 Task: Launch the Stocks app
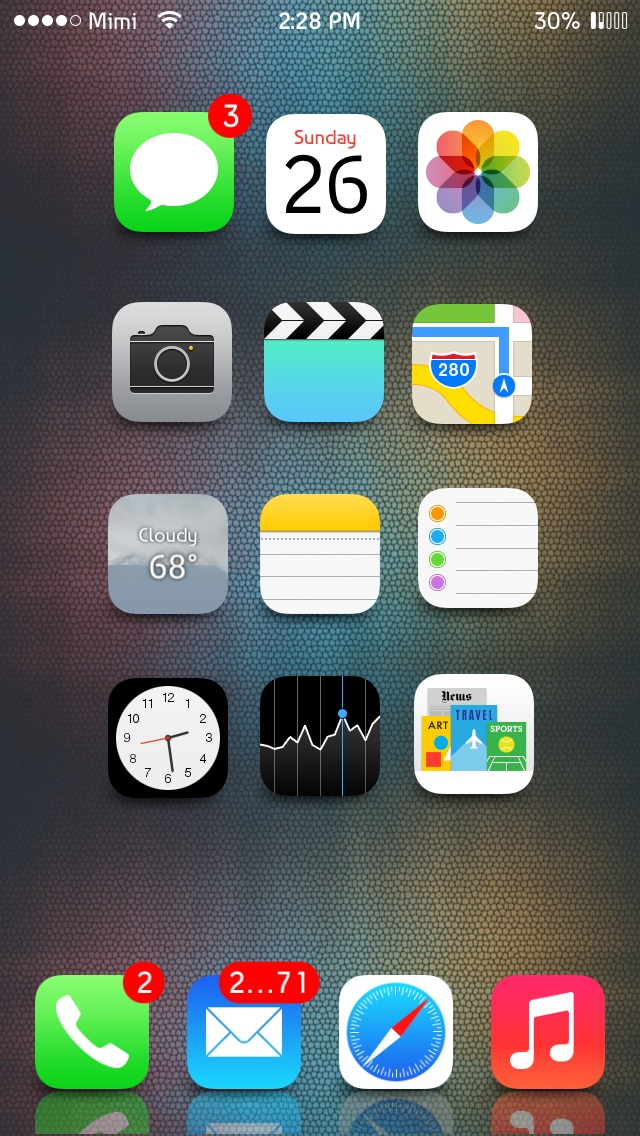[x=320, y=737]
